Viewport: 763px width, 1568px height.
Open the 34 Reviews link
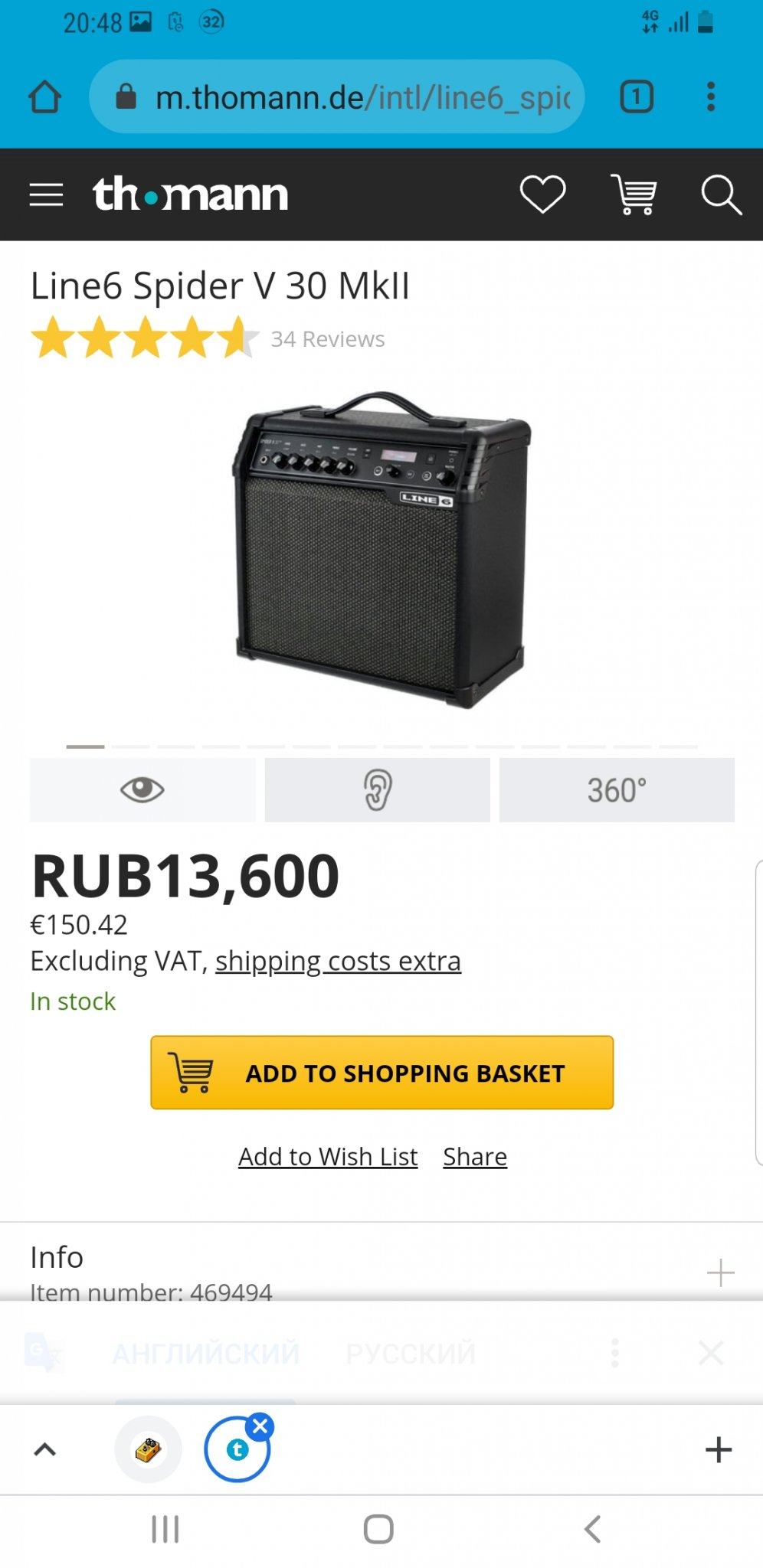click(327, 339)
